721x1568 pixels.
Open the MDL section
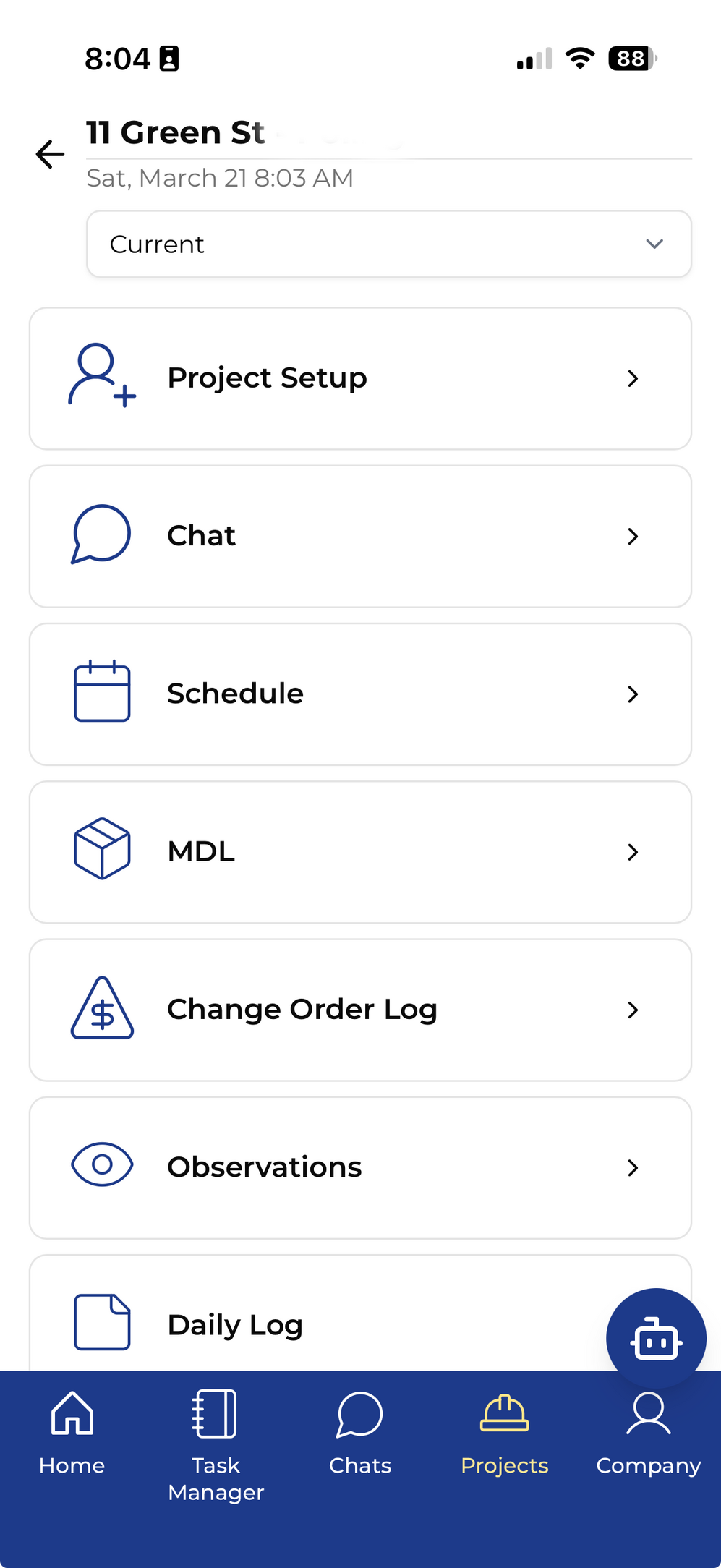click(x=360, y=851)
